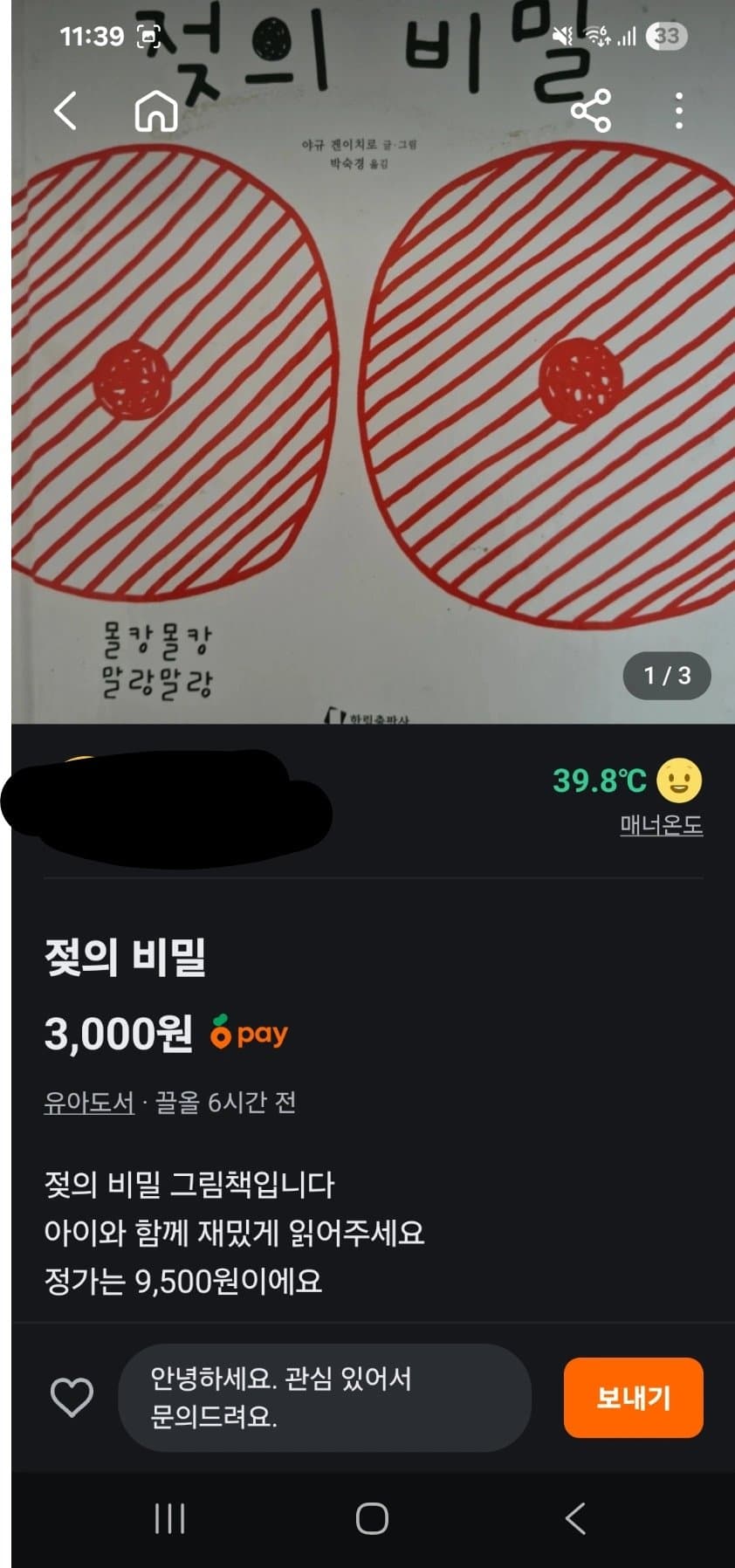
Task: Add this listing to favorites with the heart
Action: click(72, 1398)
